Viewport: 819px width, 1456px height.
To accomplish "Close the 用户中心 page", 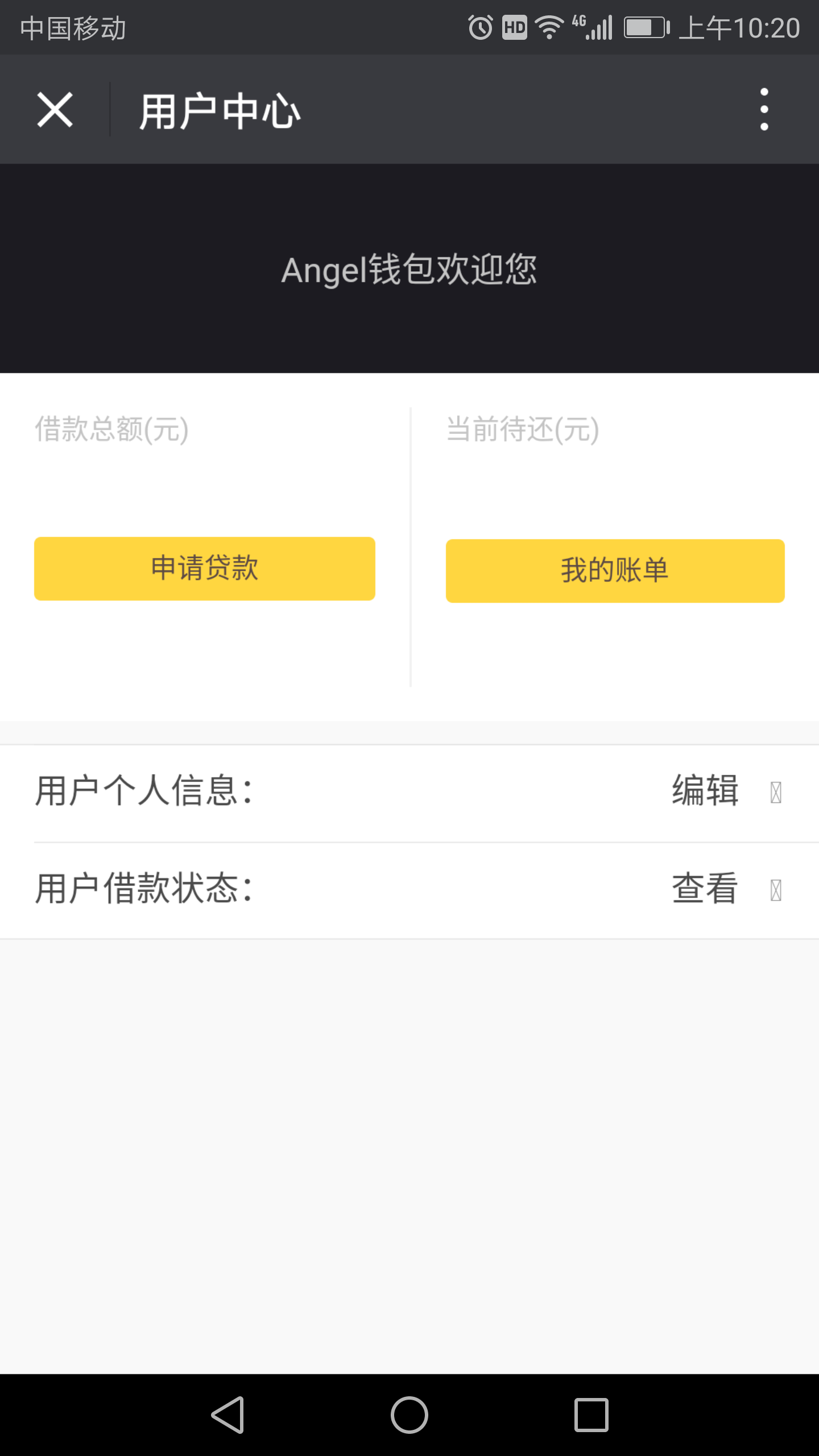I will point(55,110).
